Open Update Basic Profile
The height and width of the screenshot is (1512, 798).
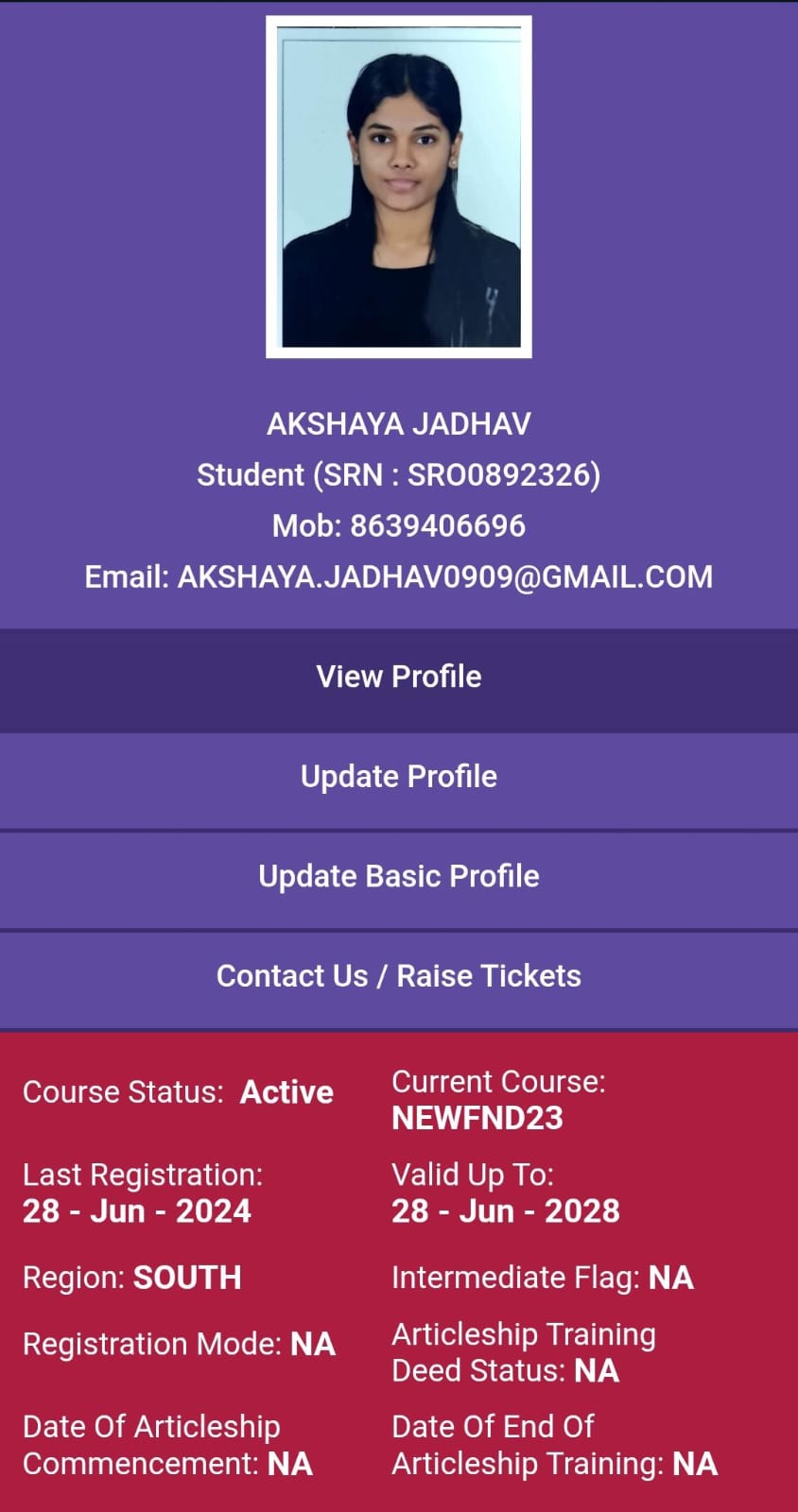(x=398, y=877)
